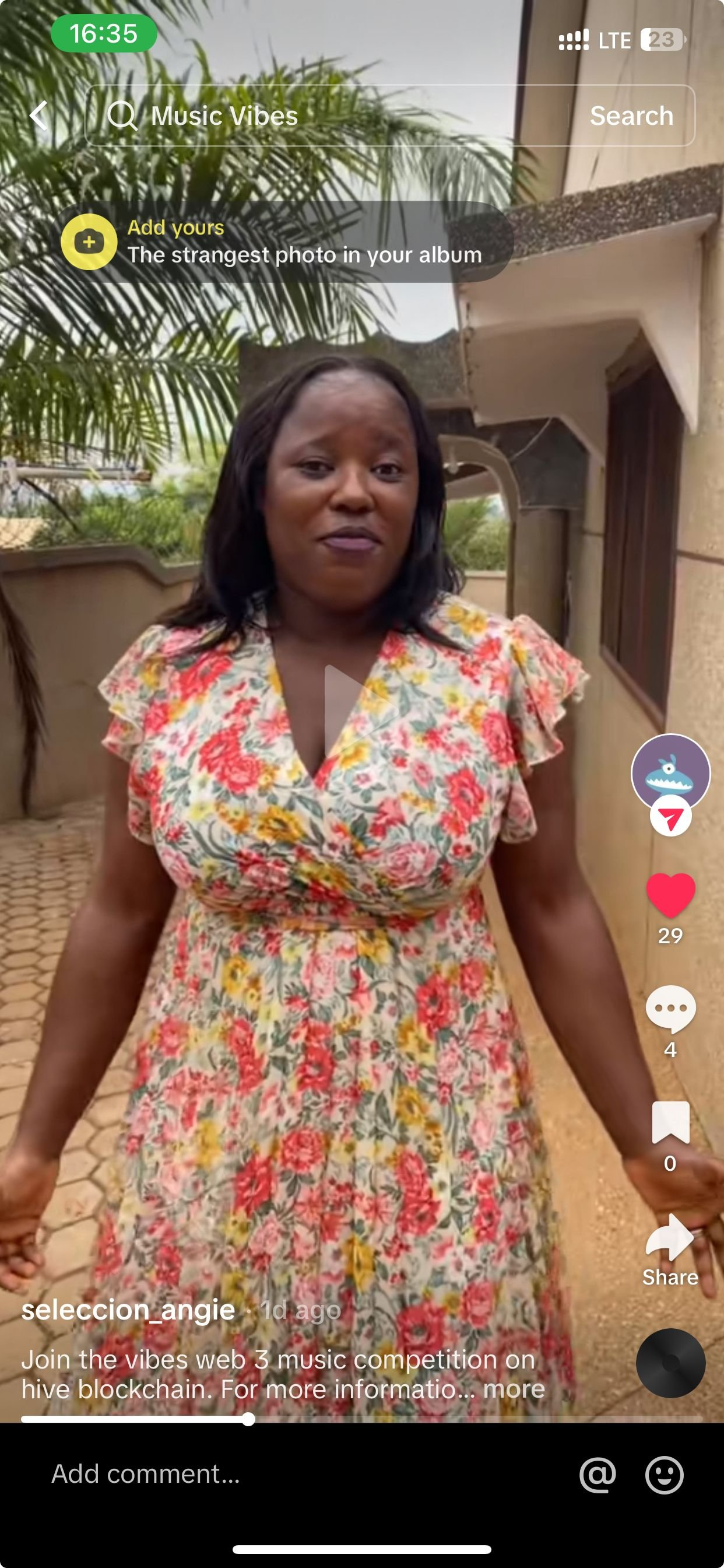Tap the video progress bar

[361, 1419]
